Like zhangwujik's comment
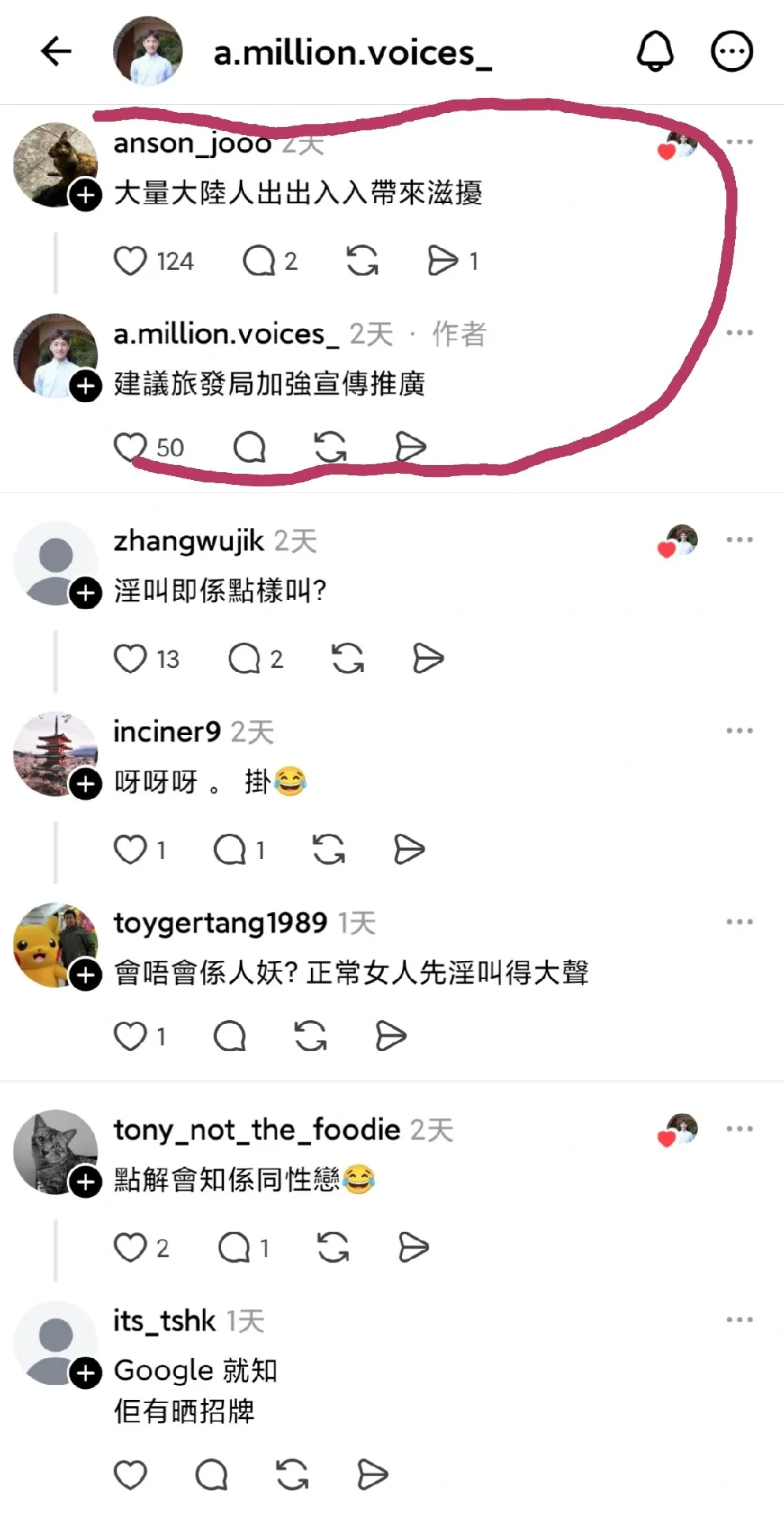Viewport: 784px width, 1516px height. tap(130, 659)
